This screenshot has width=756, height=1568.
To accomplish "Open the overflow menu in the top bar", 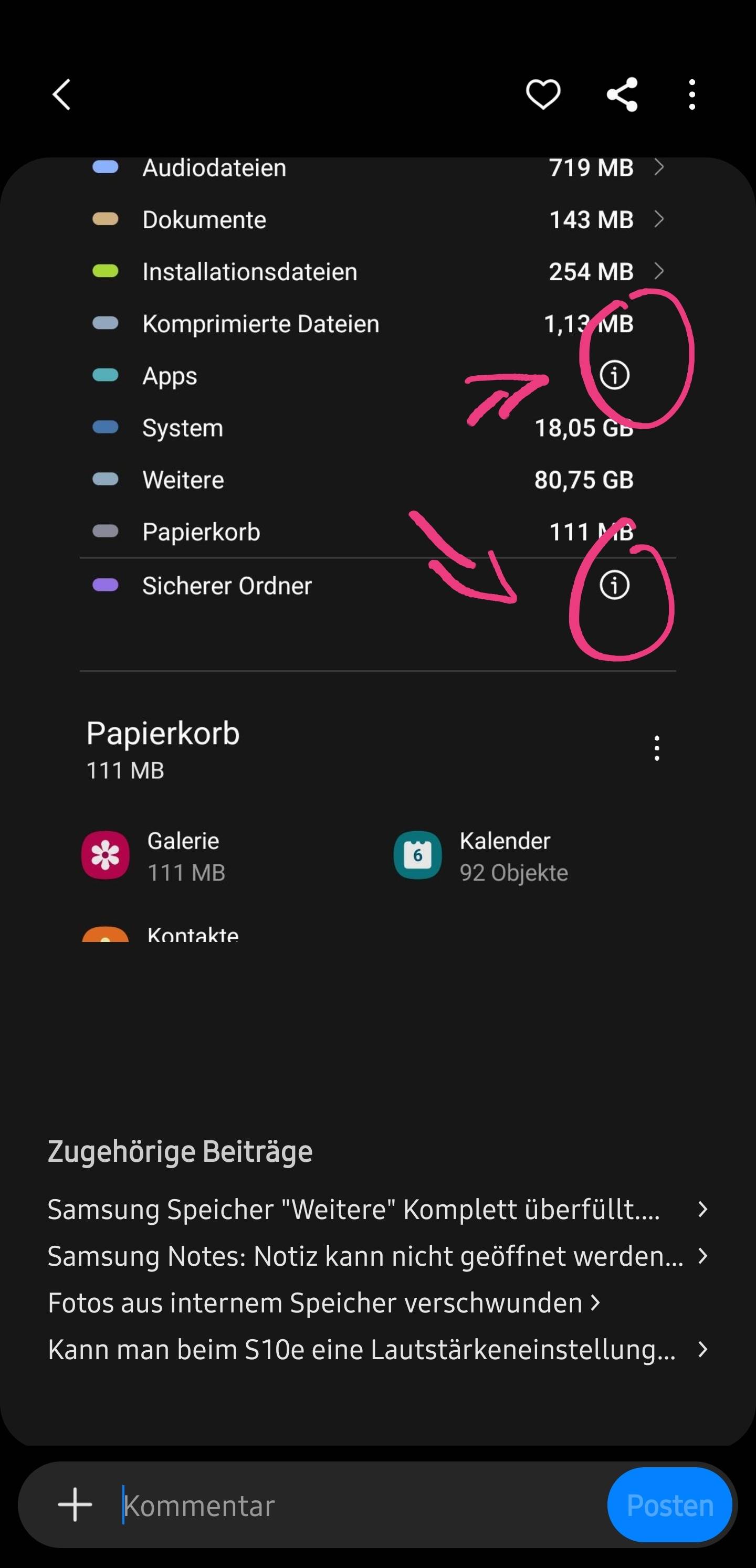I will pyautogui.click(x=691, y=94).
